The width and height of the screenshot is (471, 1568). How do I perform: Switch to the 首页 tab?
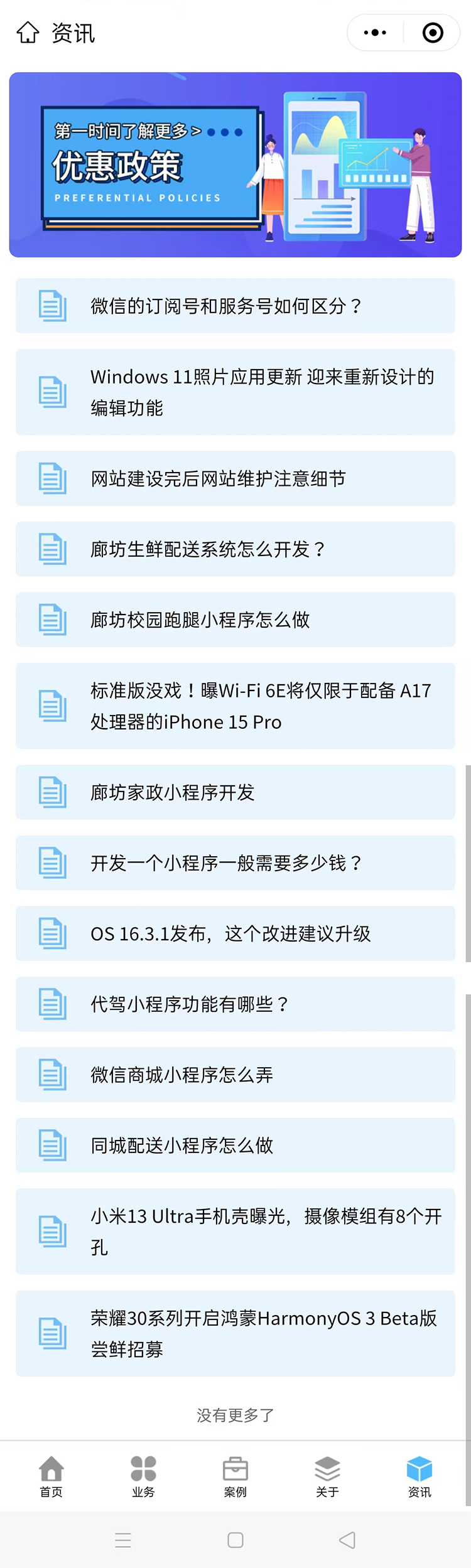(51, 1476)
